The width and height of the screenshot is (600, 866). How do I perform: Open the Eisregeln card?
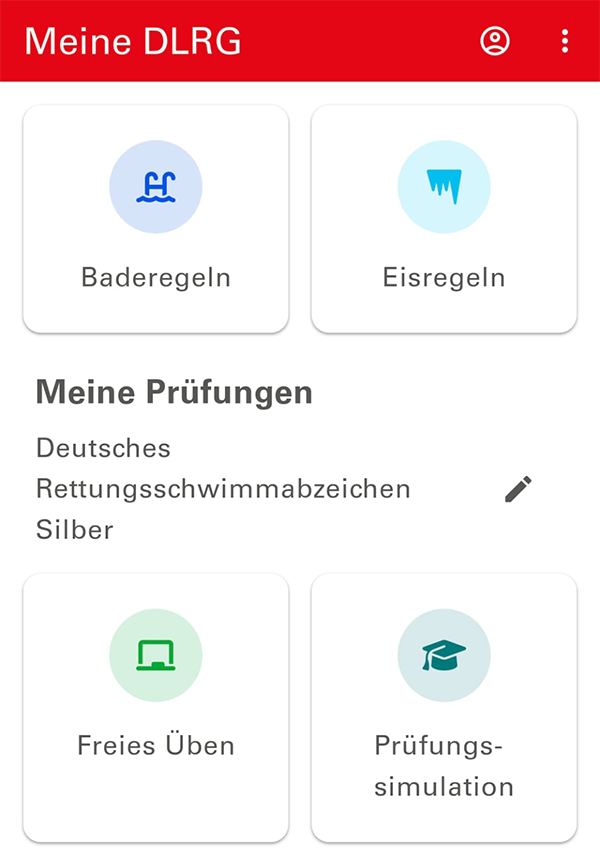pyautogui.click(x=444, y=219)
